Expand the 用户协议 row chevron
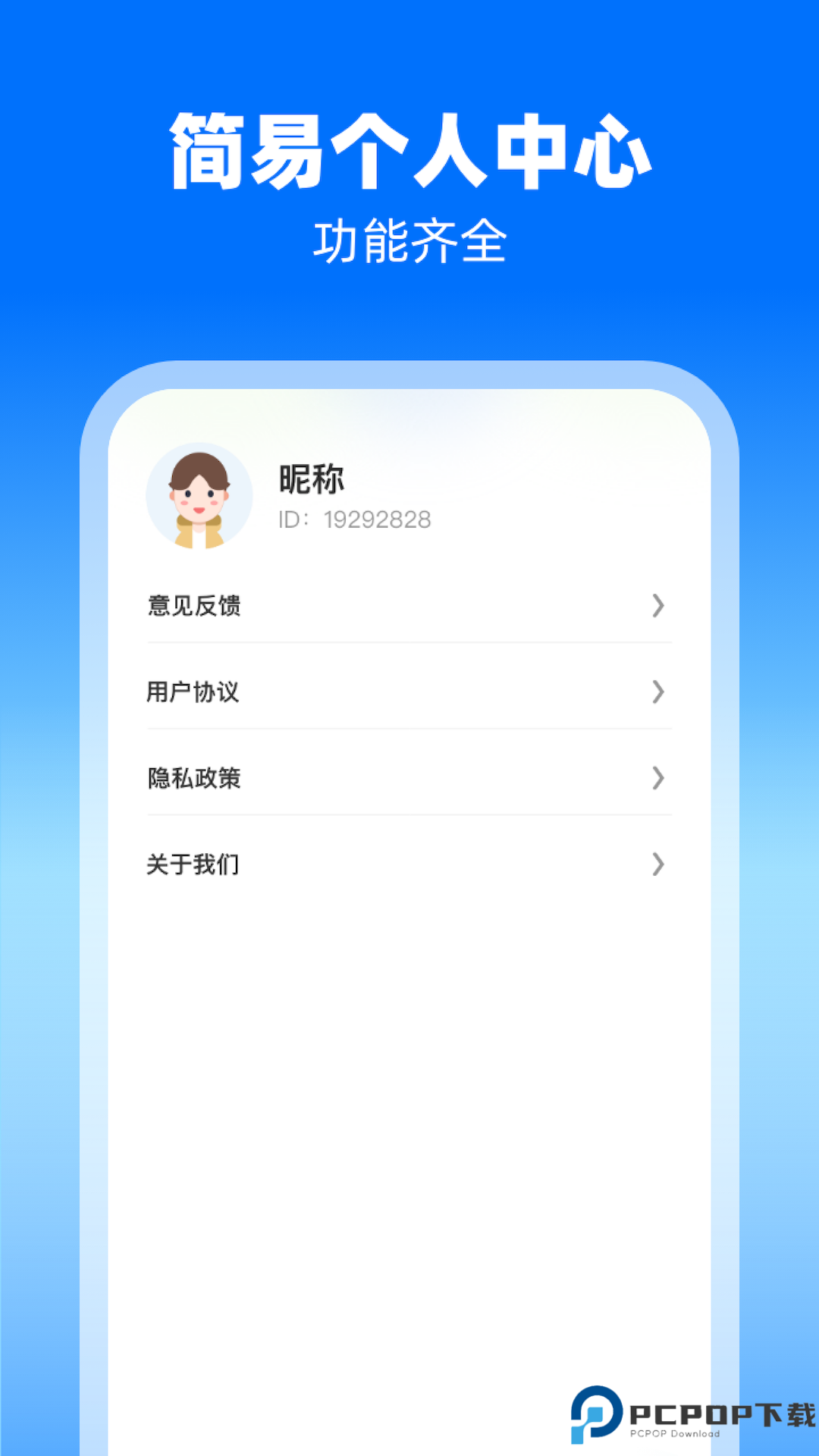Image resolution: width=819 pixels, height=1456 pixels. [x=657, y=692]
